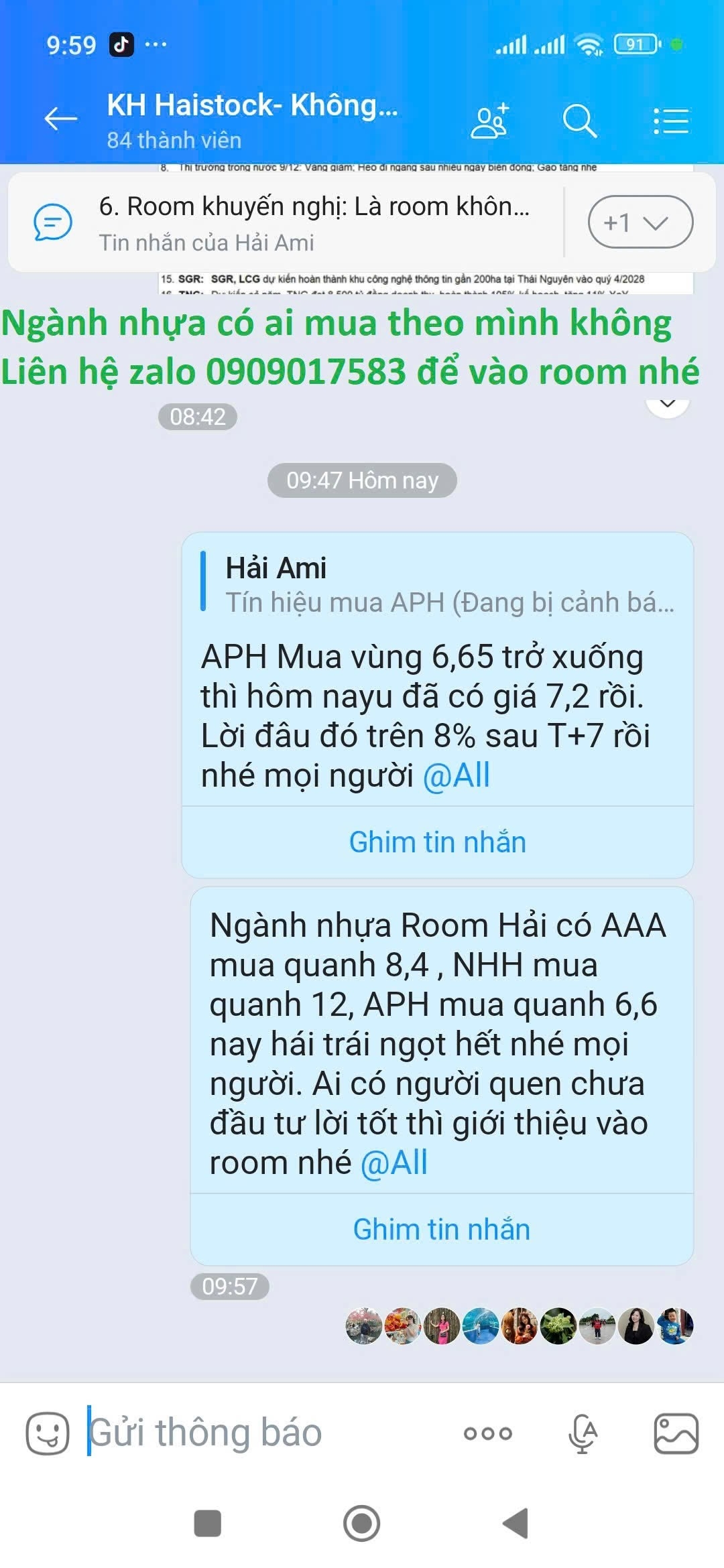The image size is (724, 1568).
Task: Open the group options menu
Action: (x=671, y=121)
